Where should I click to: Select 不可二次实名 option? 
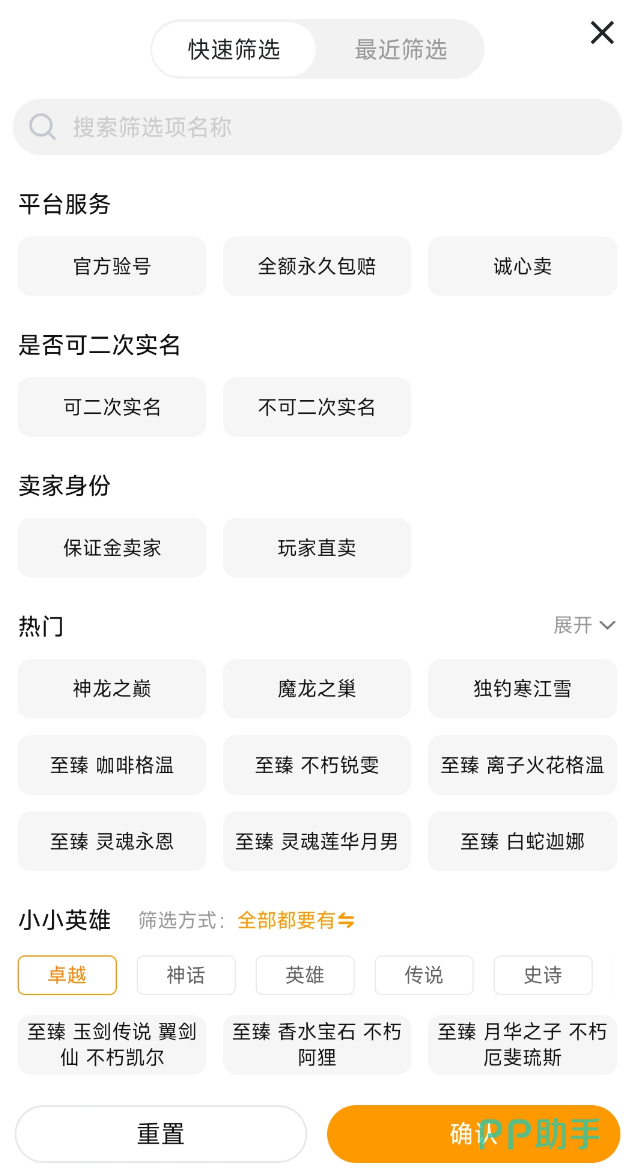point(316,407)
